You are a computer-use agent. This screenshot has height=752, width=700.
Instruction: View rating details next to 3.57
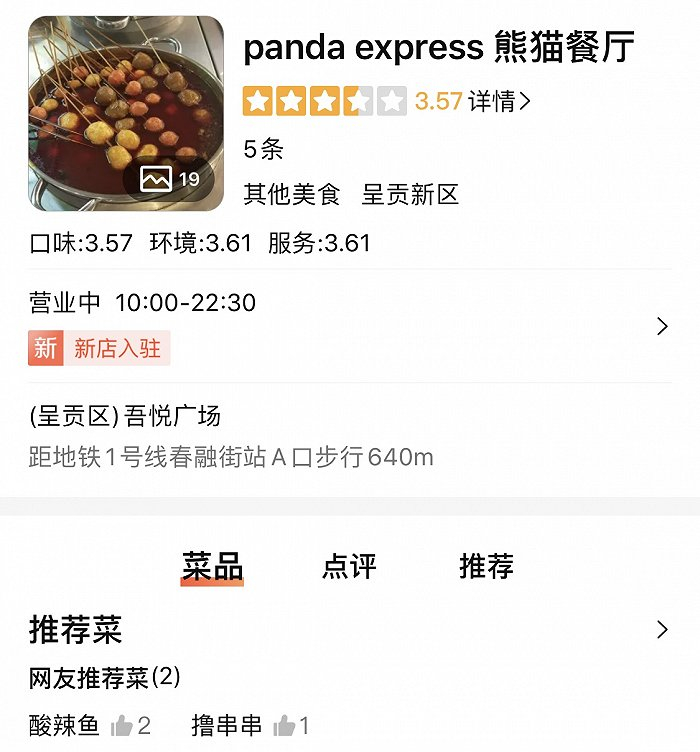click(499, 101)
